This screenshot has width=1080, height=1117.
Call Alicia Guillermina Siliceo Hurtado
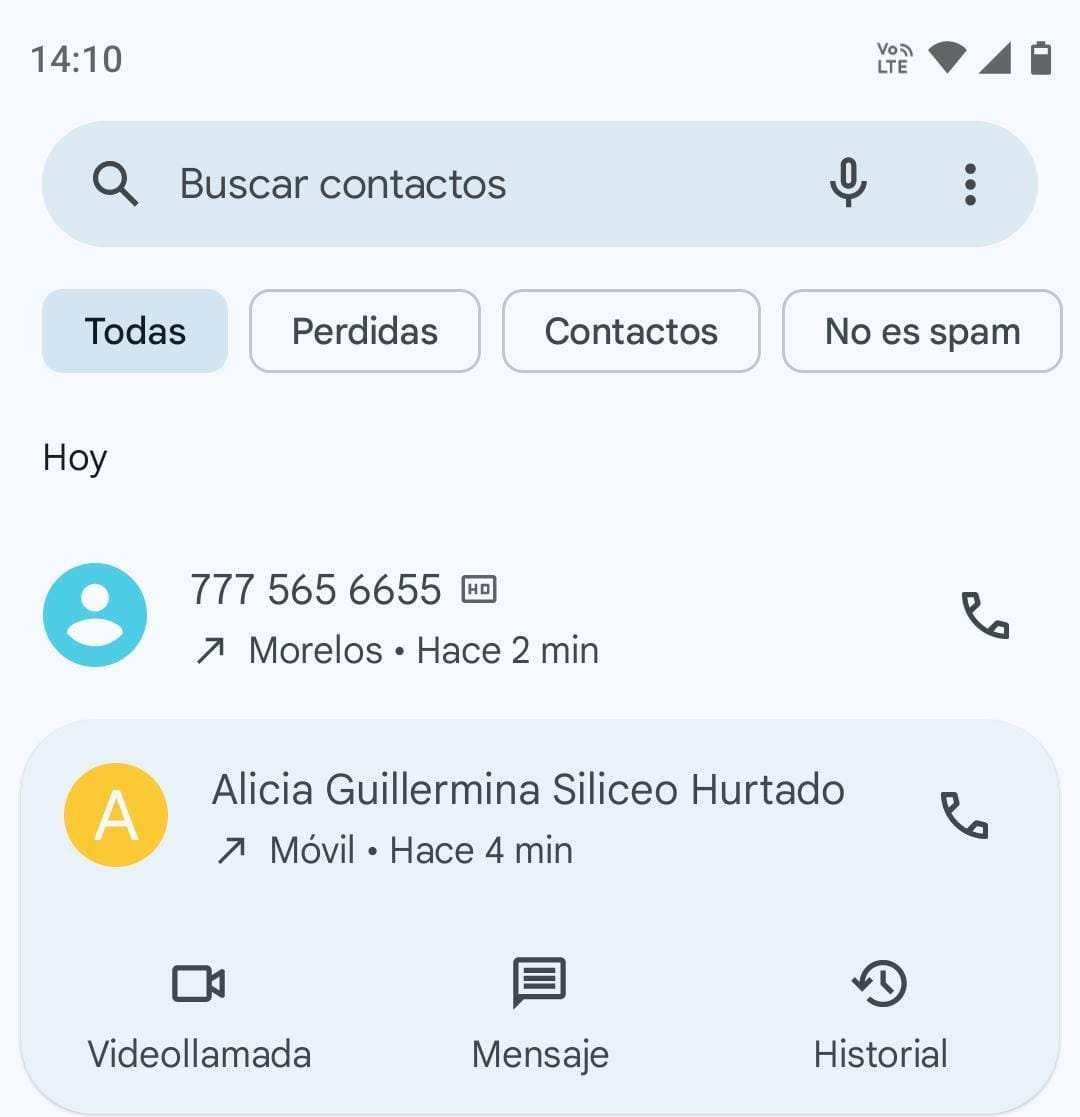pos(964,816)
